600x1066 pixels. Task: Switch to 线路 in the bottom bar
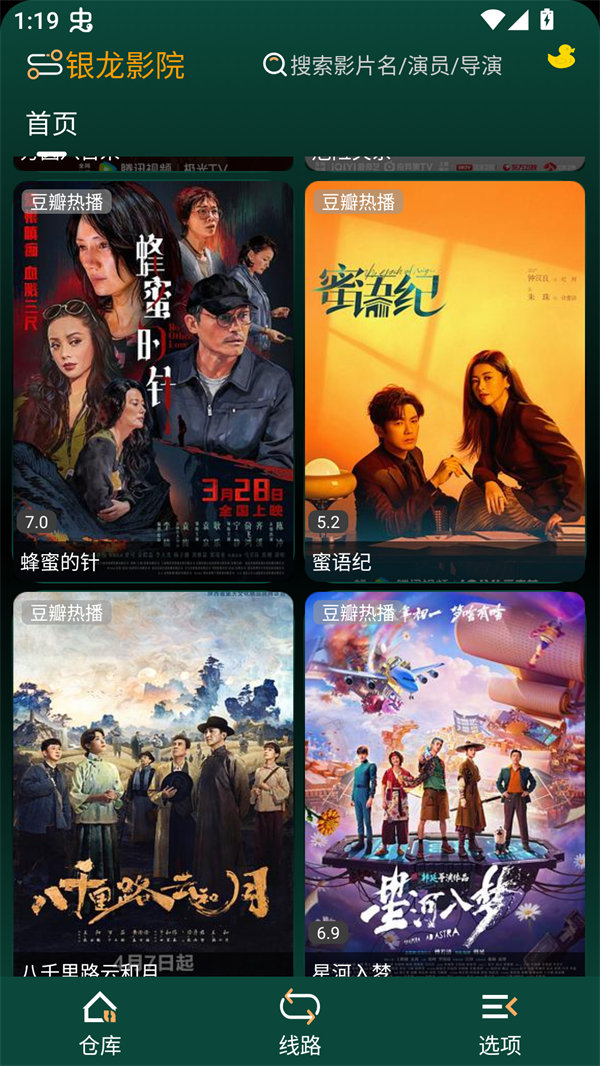(300, 1023)
